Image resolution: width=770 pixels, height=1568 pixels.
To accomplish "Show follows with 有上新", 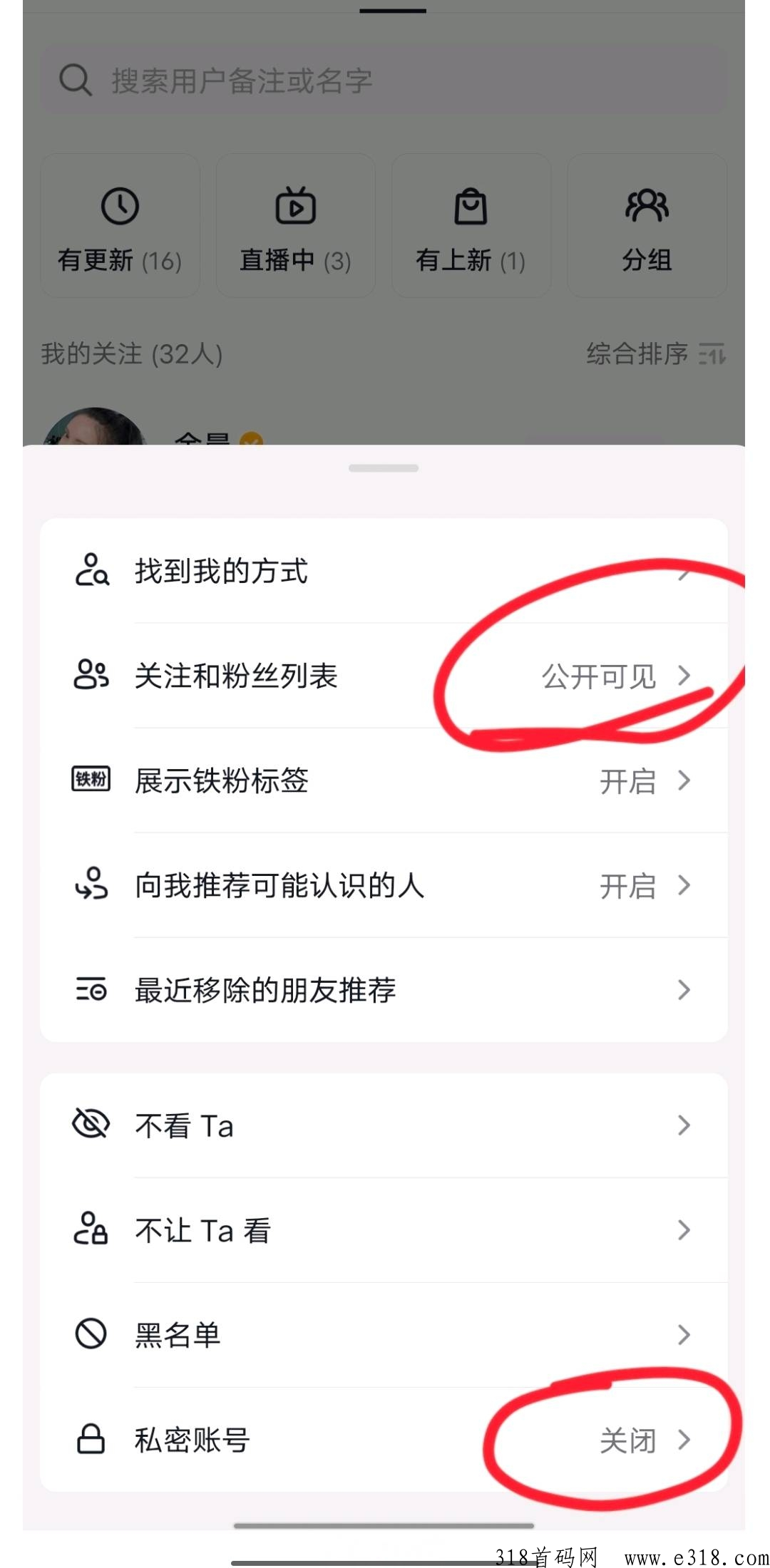I will [471, 226].
